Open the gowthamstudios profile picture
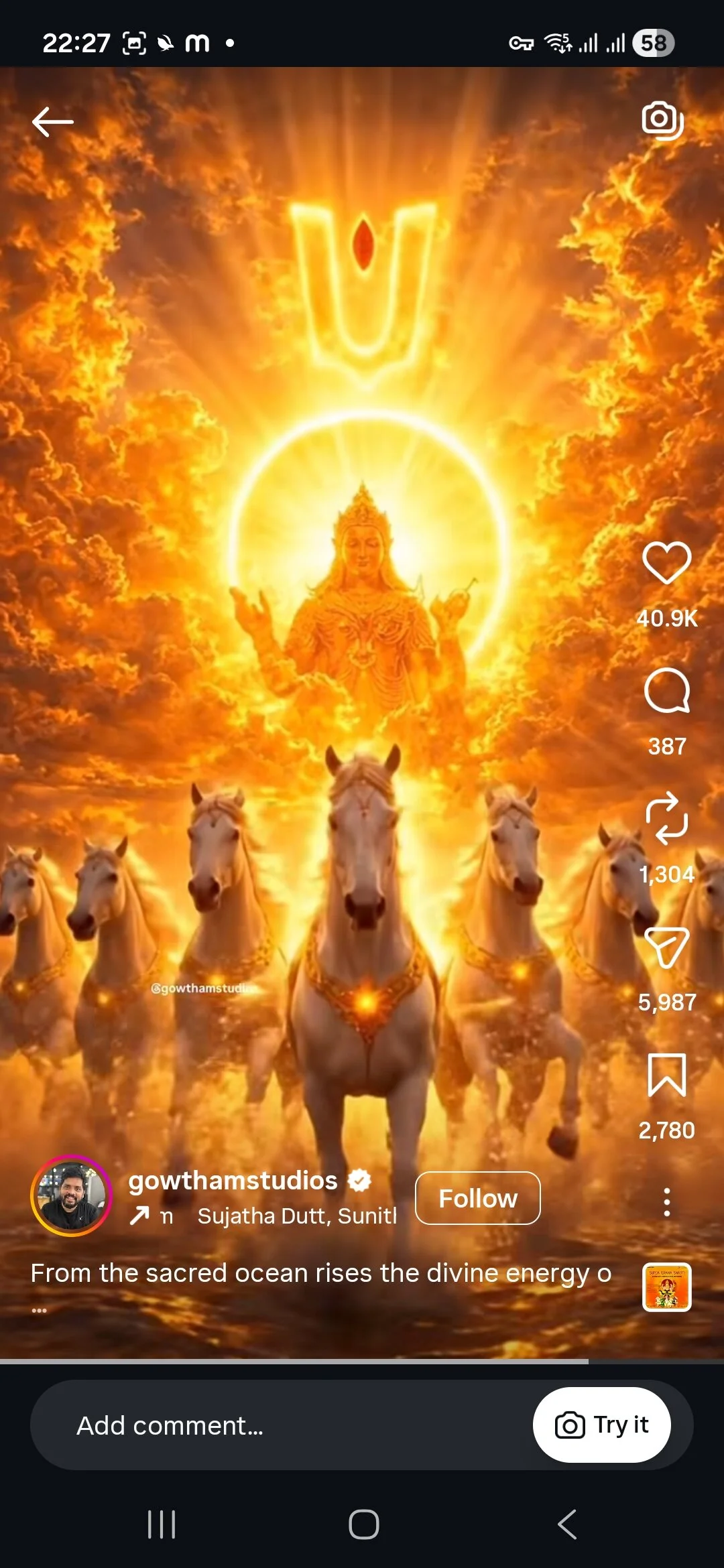Image resolution: width=724 pixels, height=1568 pixels. [72, 1195]
